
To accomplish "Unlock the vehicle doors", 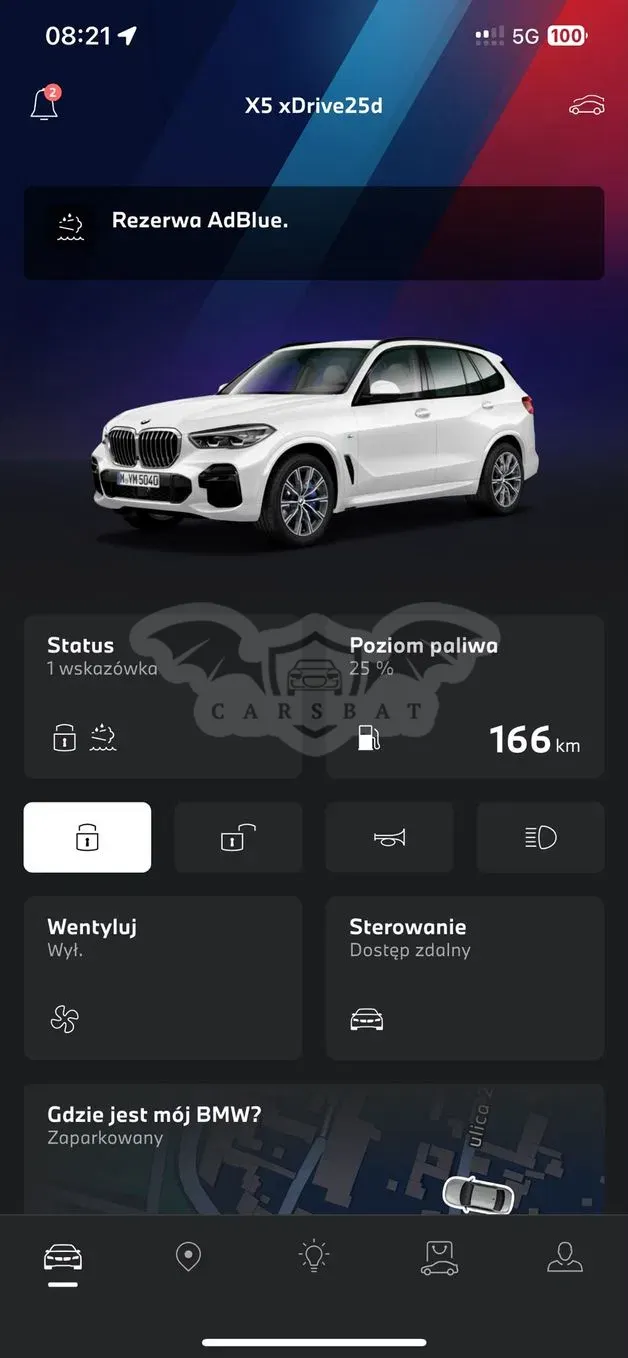I will pos(238,837).
